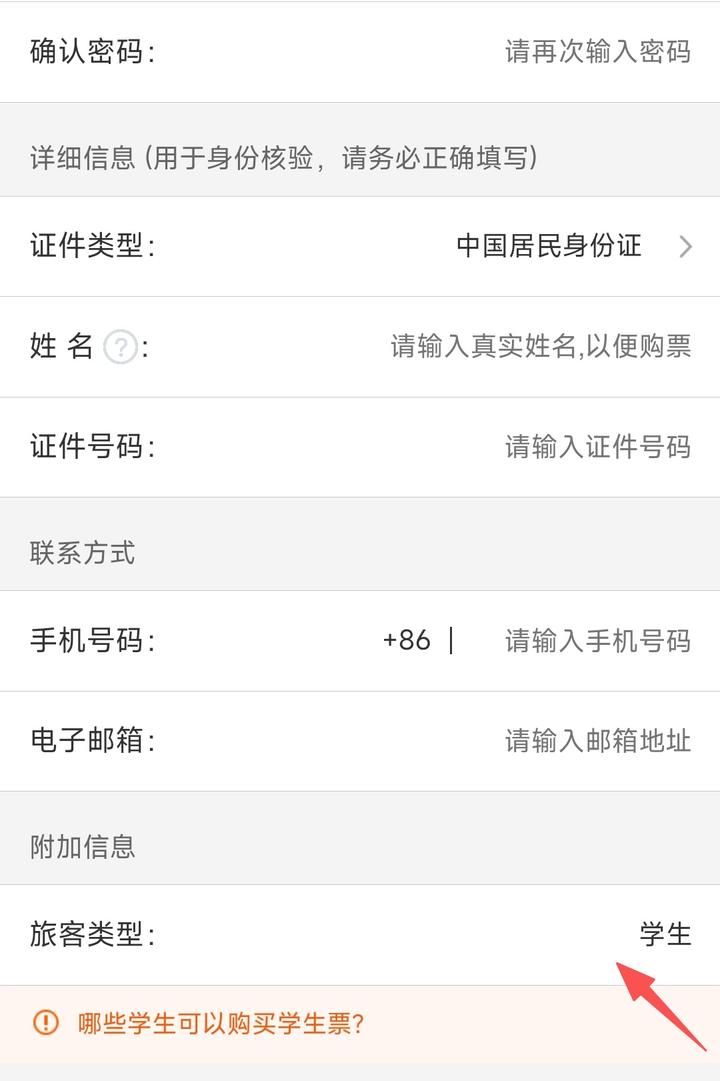Change the +86 country code
Viewport: 720px width, 1081px height.
(407, 641)
